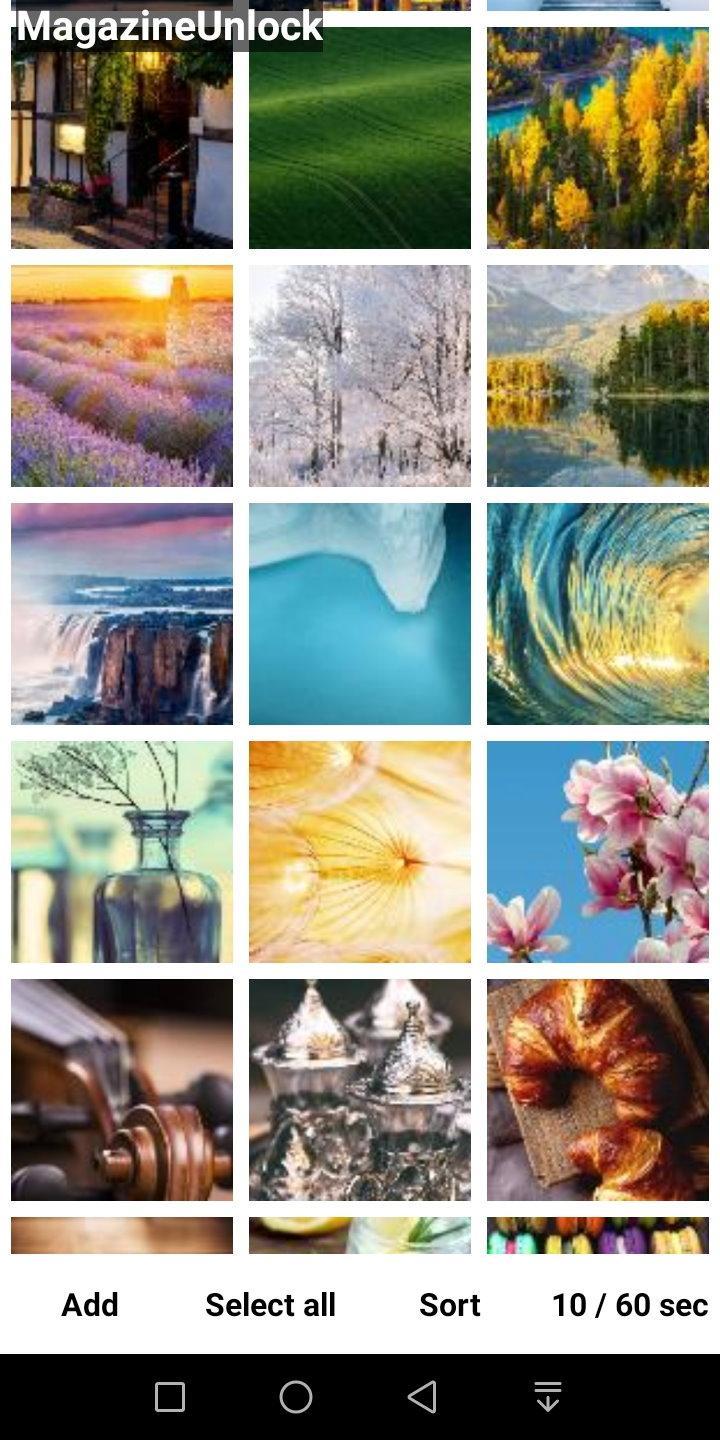This screenshot has width=720, height=1440.
Task: View the waterfall cliffs wallpaper
Action: coord(122,614)
